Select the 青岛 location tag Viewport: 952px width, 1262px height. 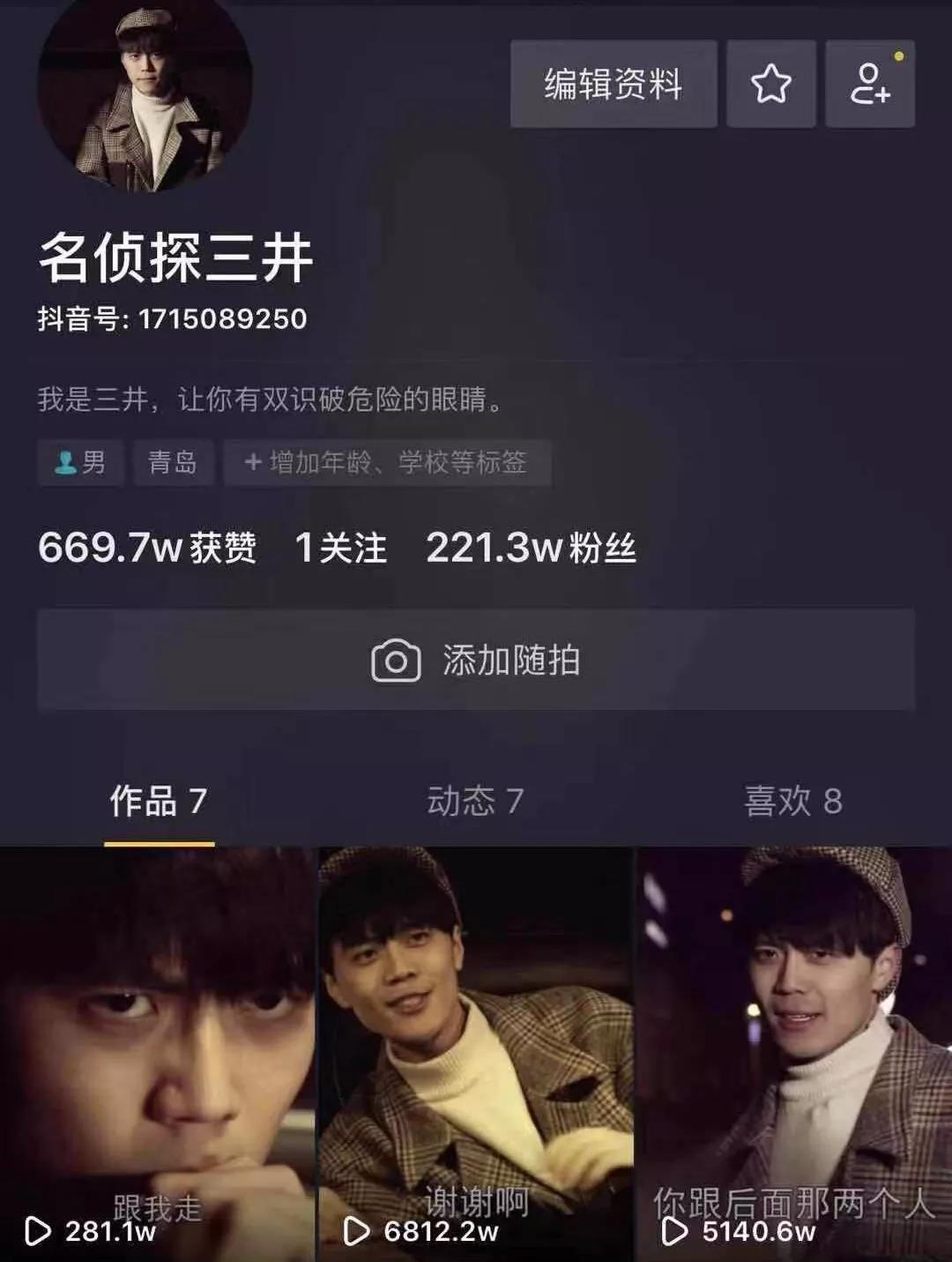pyautogui.click(x=174, y=462)
